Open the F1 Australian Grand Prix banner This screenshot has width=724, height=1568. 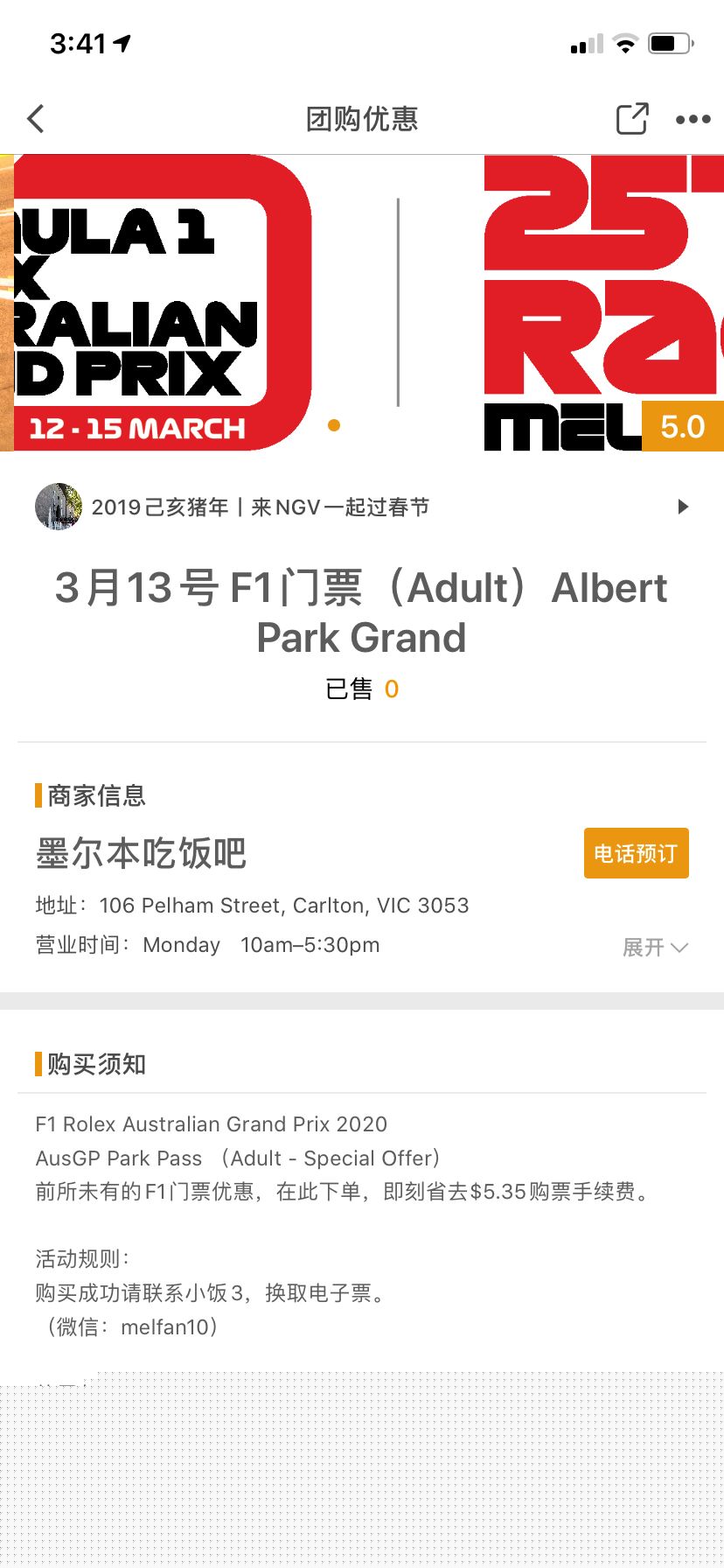pyautogui.click(x=362, y=303)
